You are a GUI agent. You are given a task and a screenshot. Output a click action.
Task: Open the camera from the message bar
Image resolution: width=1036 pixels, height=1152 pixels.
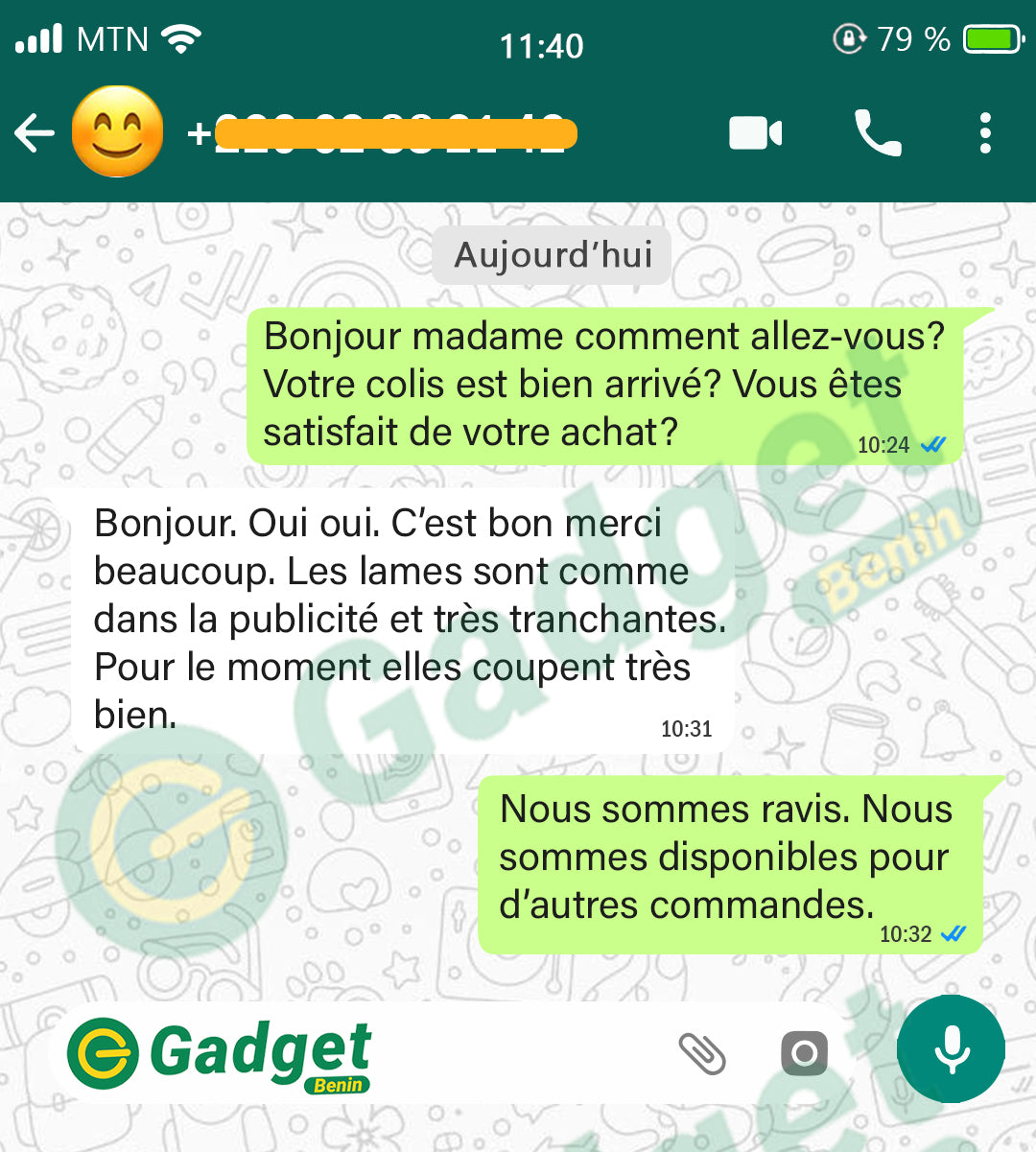pos(804,1053)
